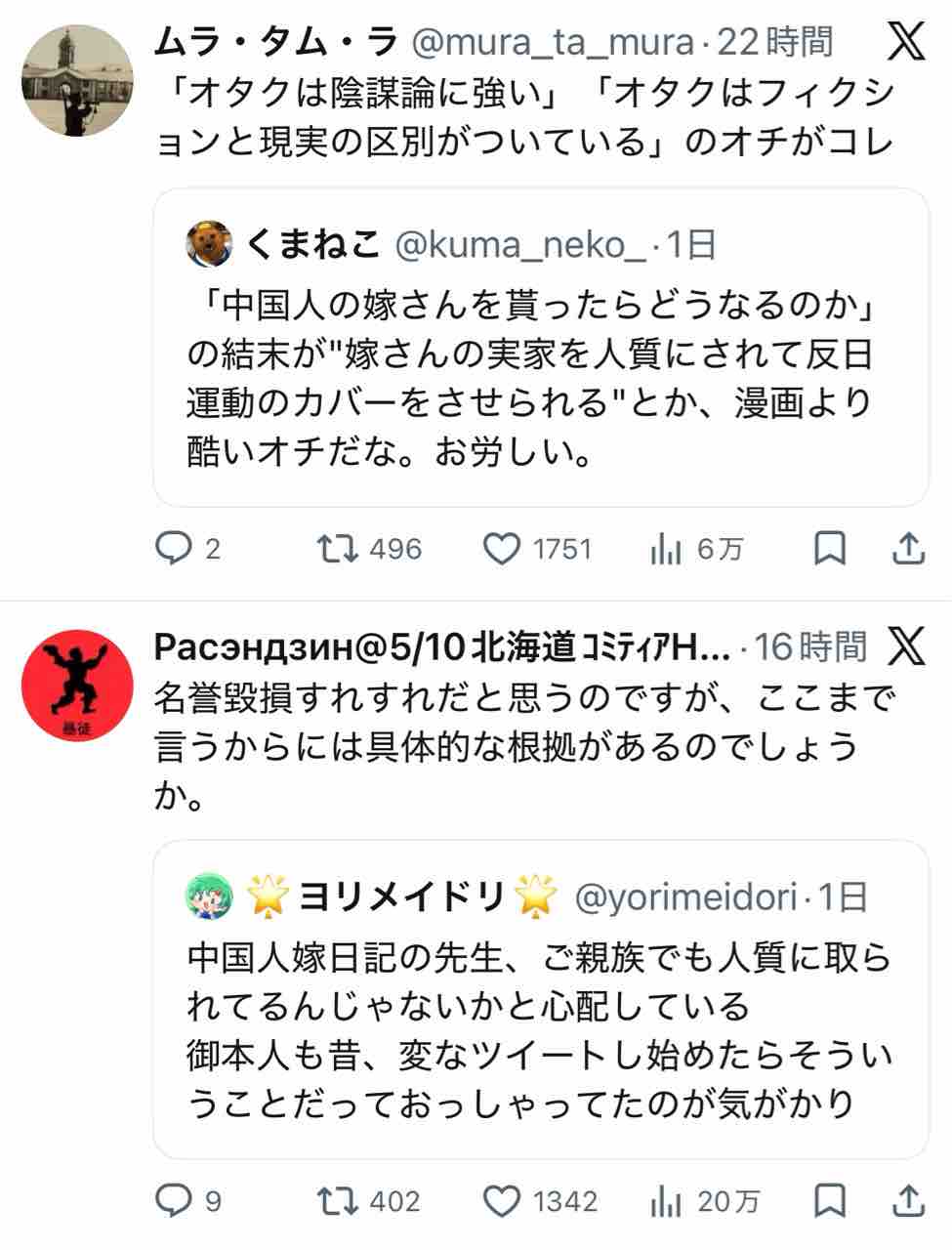Open the quoted post by ヨリメイドリ
The width and height of the screenshot is (952, 1250).
541,999
